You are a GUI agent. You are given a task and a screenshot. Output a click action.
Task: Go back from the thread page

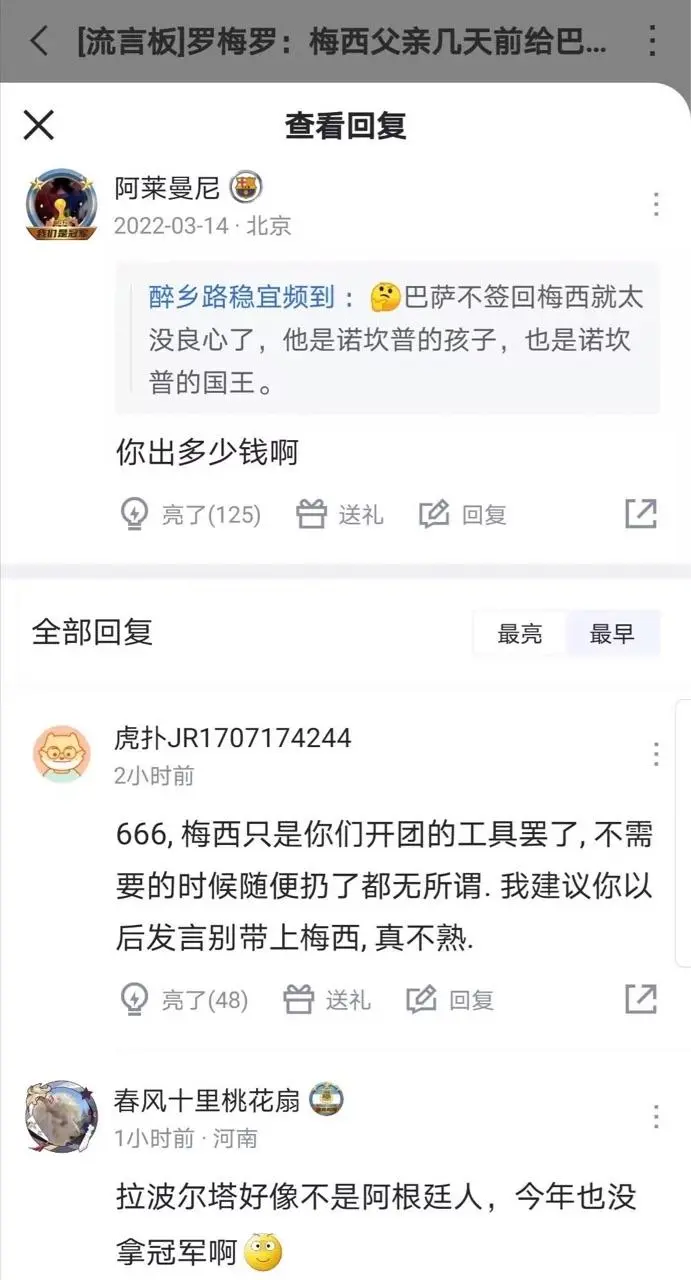tap(39, 41)
